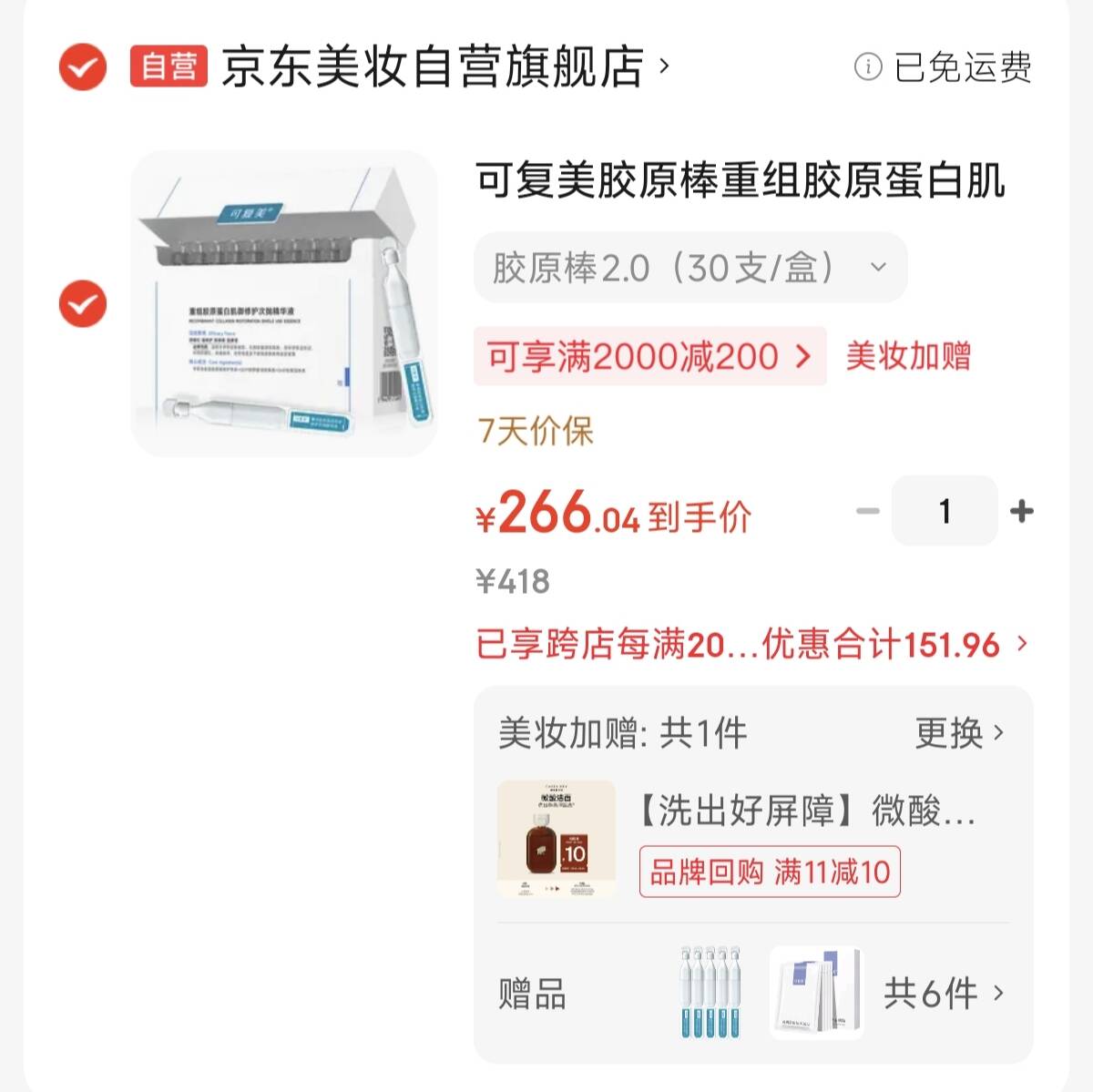Tap the quantity field showing 1
This screenshot has width=1093, height=1092.
pos(945,511)
